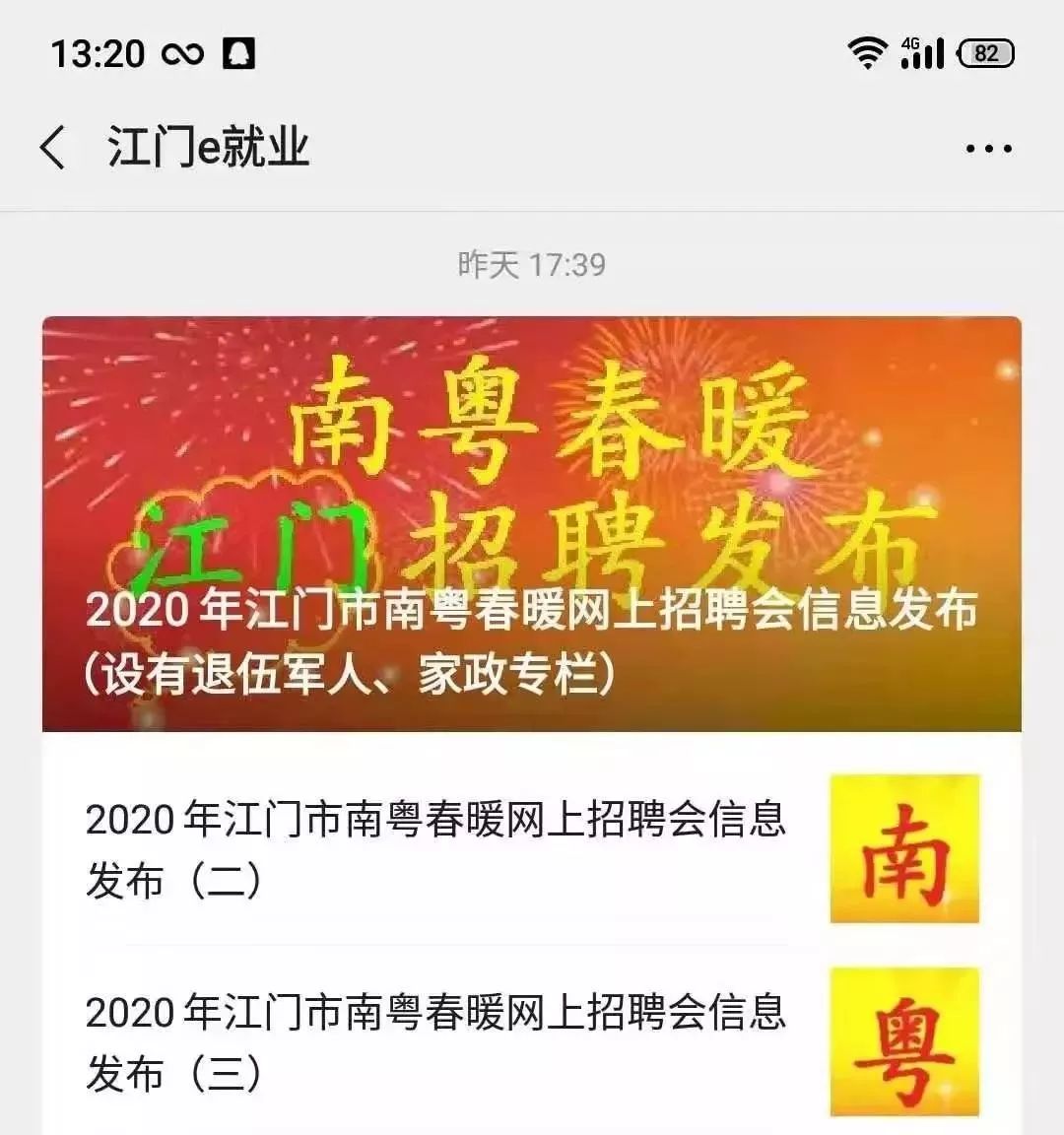Open the 南粤春暖 退伍军人、家政专栏 headline article
The height and width of the screenshot is (1135, 1064).
(531, 524)
